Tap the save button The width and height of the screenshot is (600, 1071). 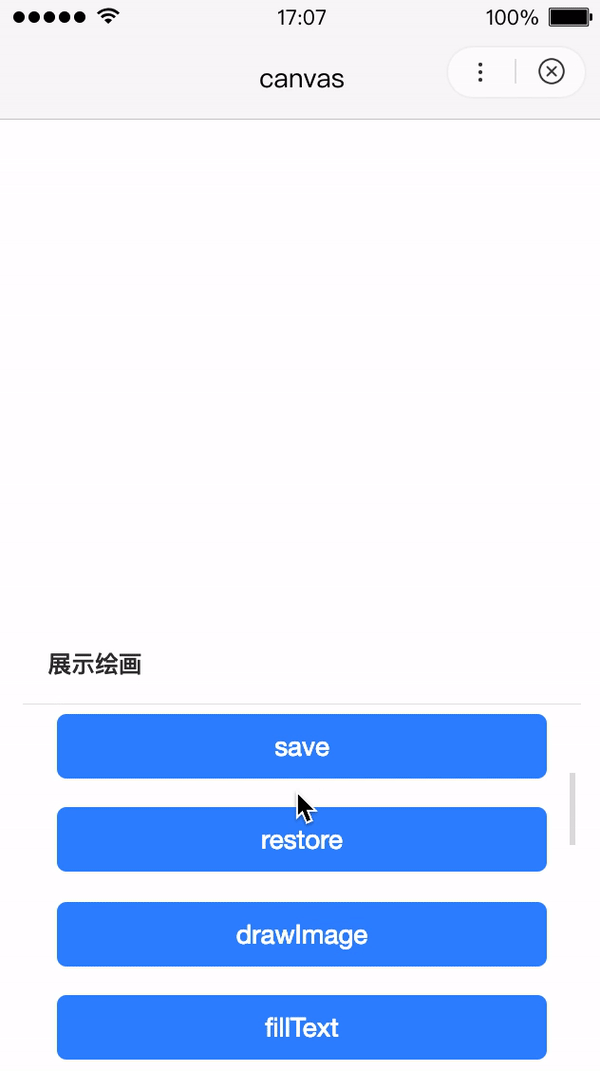click(x=301, y=746)
